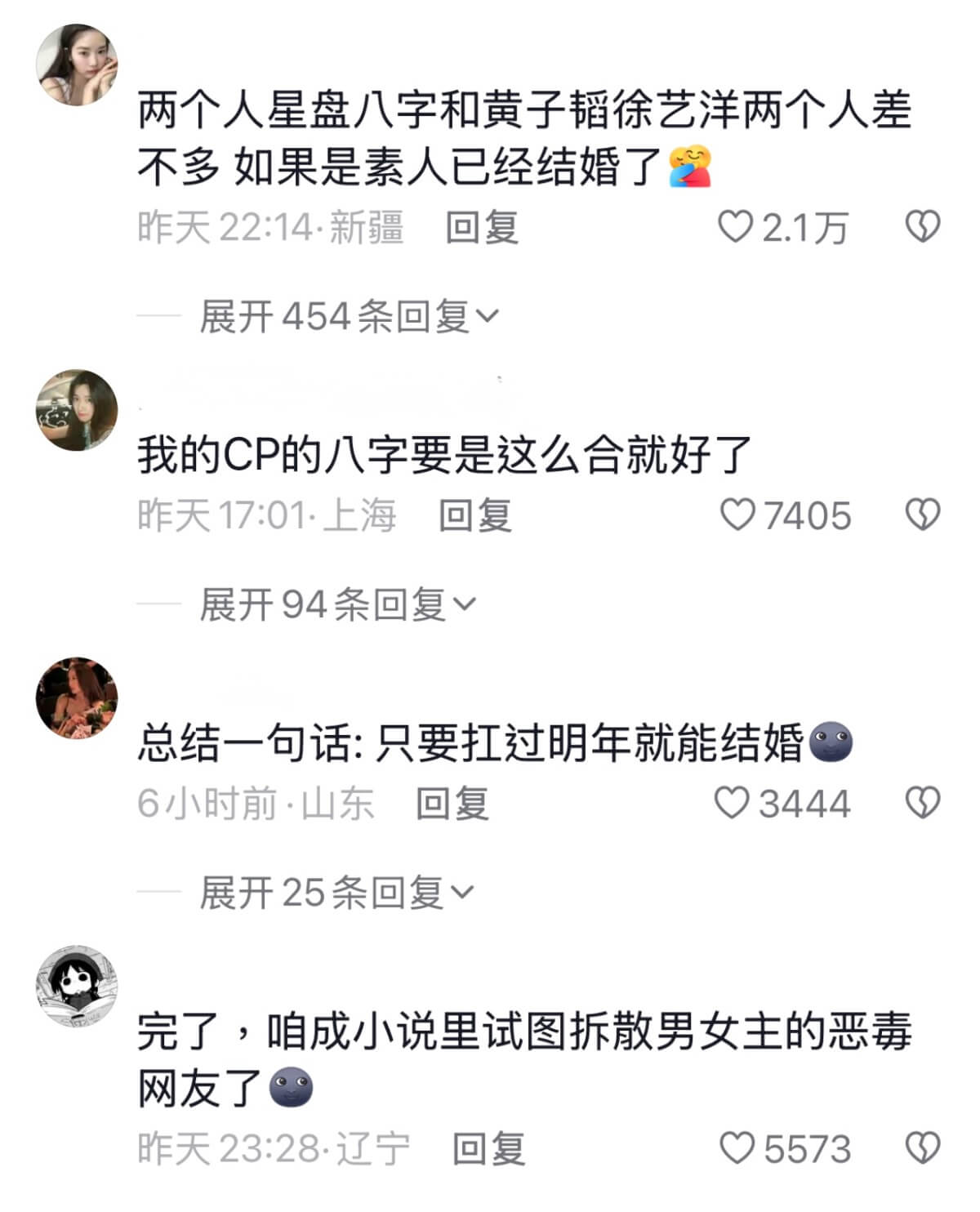
Task: Open the 山东 commenter's profile picture
Action: tap(78, 698)
